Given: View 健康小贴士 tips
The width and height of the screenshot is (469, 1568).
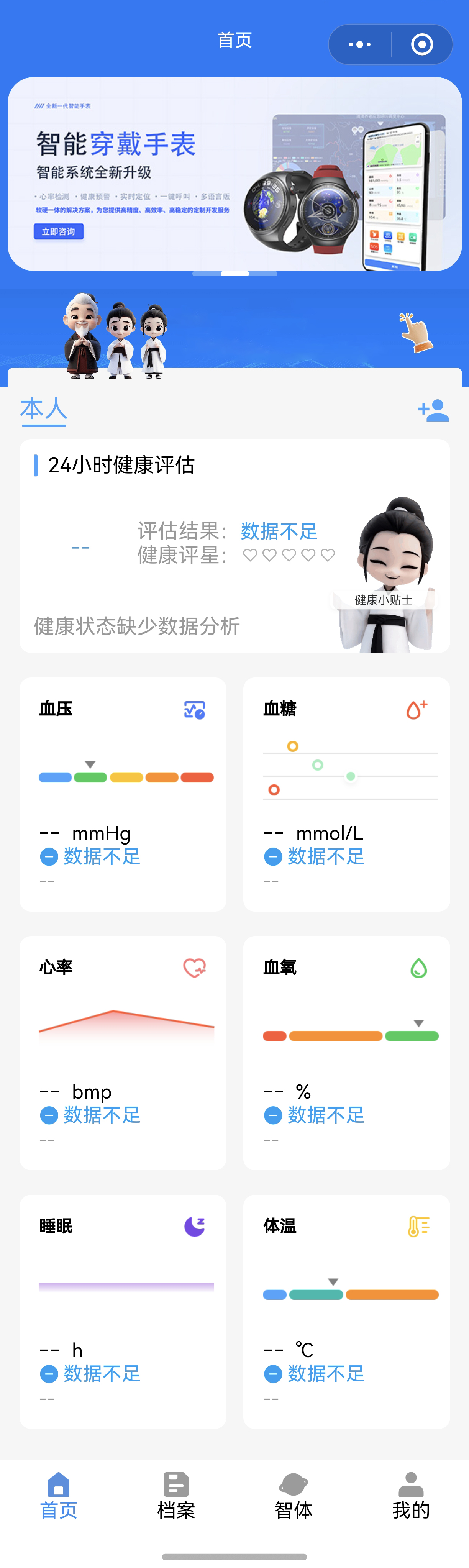Looking at the screenshot, I should [384, 600].
